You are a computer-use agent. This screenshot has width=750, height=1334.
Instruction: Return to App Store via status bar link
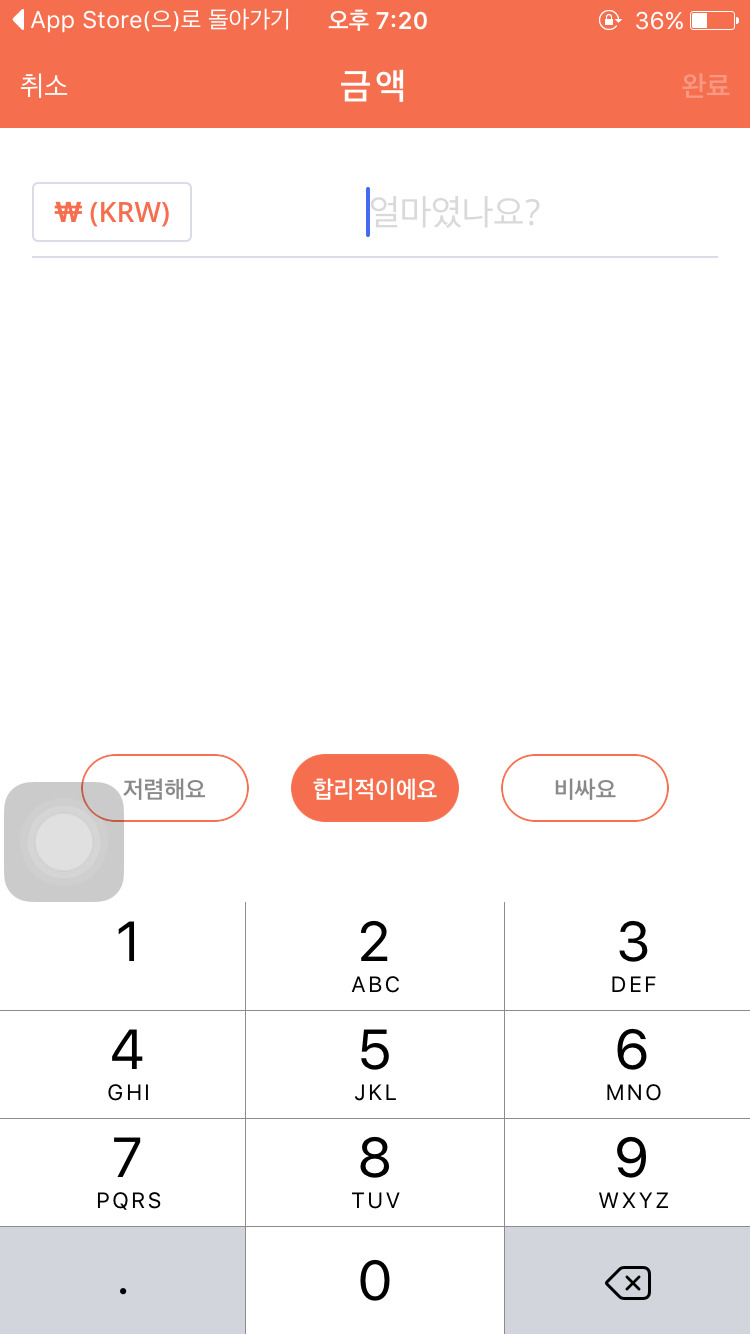pyautogui.click(x=150, y=20)
